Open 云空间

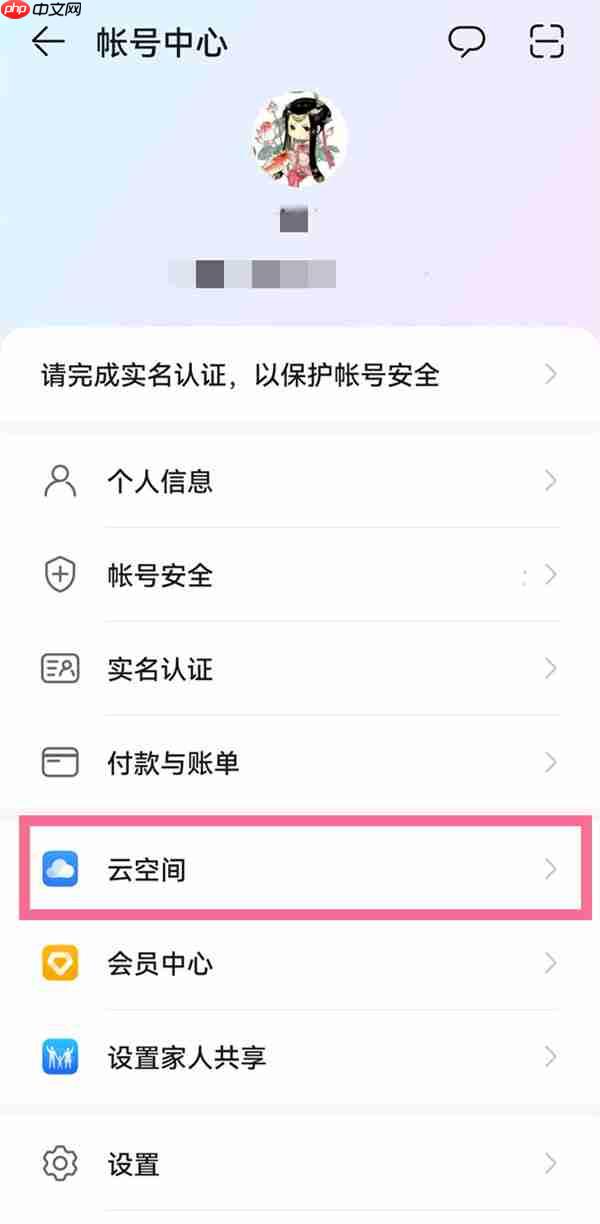[x=300, y=870]
